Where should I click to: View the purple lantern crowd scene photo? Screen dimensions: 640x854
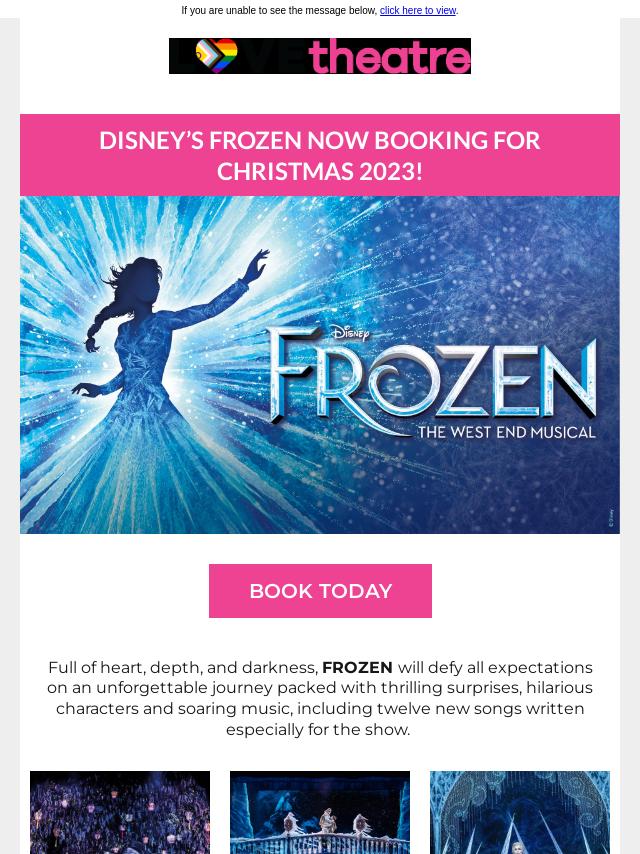point(120,812)
